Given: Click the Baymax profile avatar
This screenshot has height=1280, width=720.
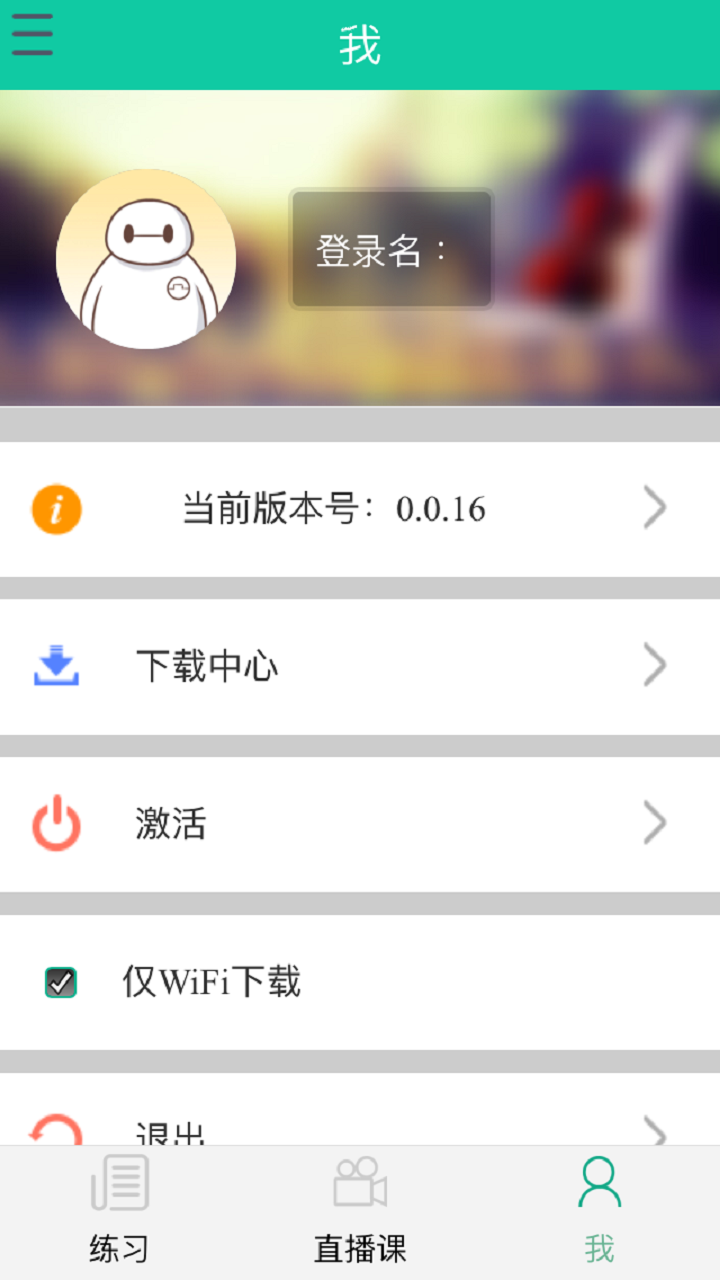Looking at the screenshot, I should [x=147, y=257].
